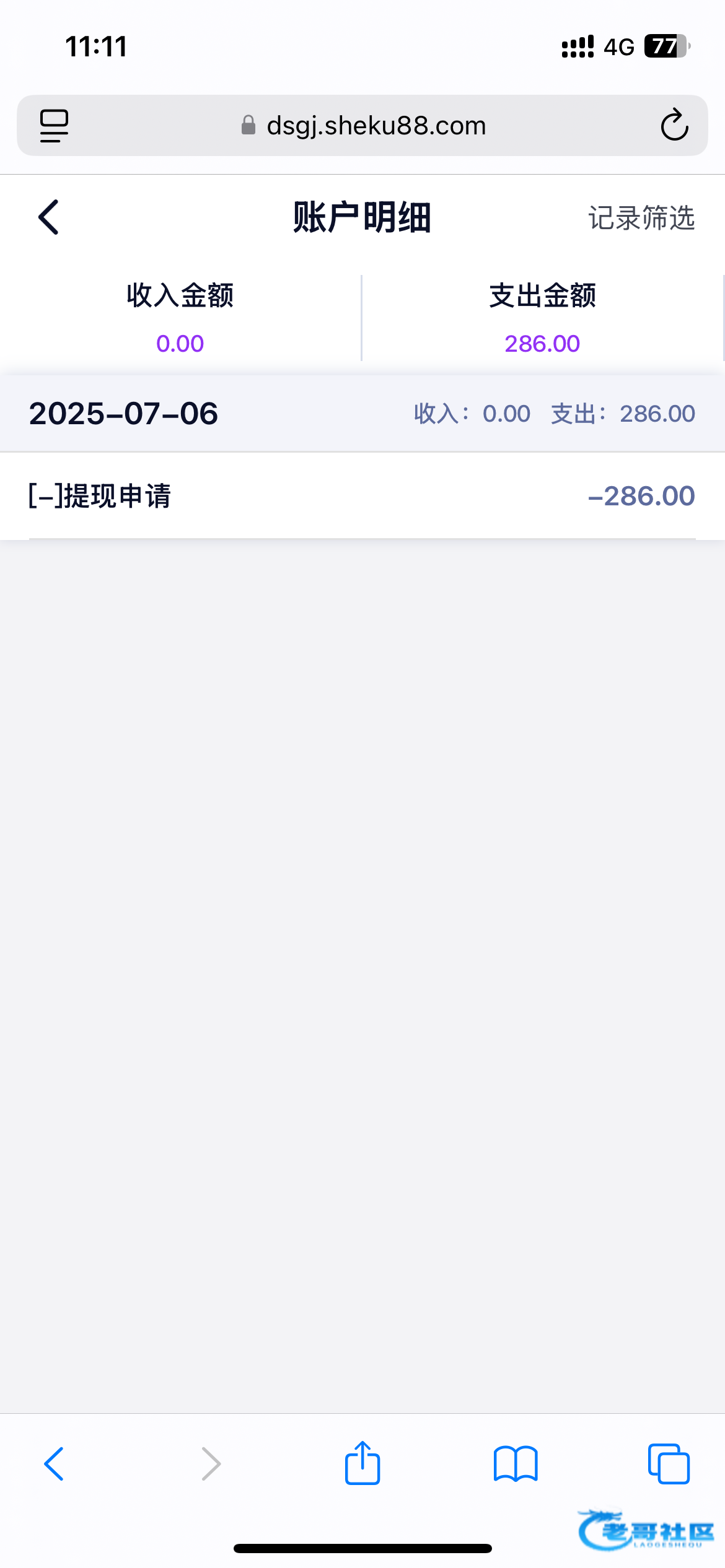Open 记录筛选 record filter

coord(641,218)
